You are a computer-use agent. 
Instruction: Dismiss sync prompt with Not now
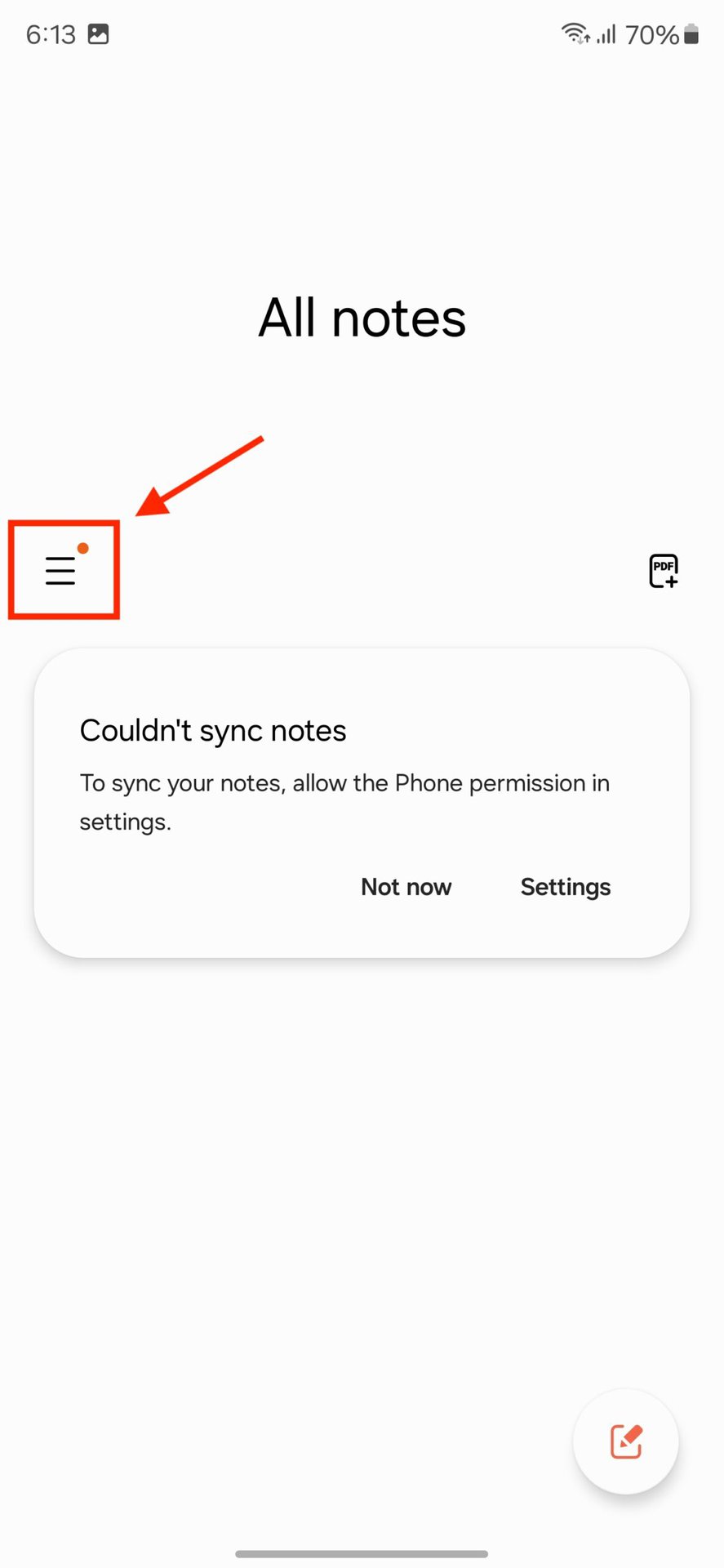[x=406, y=887]
